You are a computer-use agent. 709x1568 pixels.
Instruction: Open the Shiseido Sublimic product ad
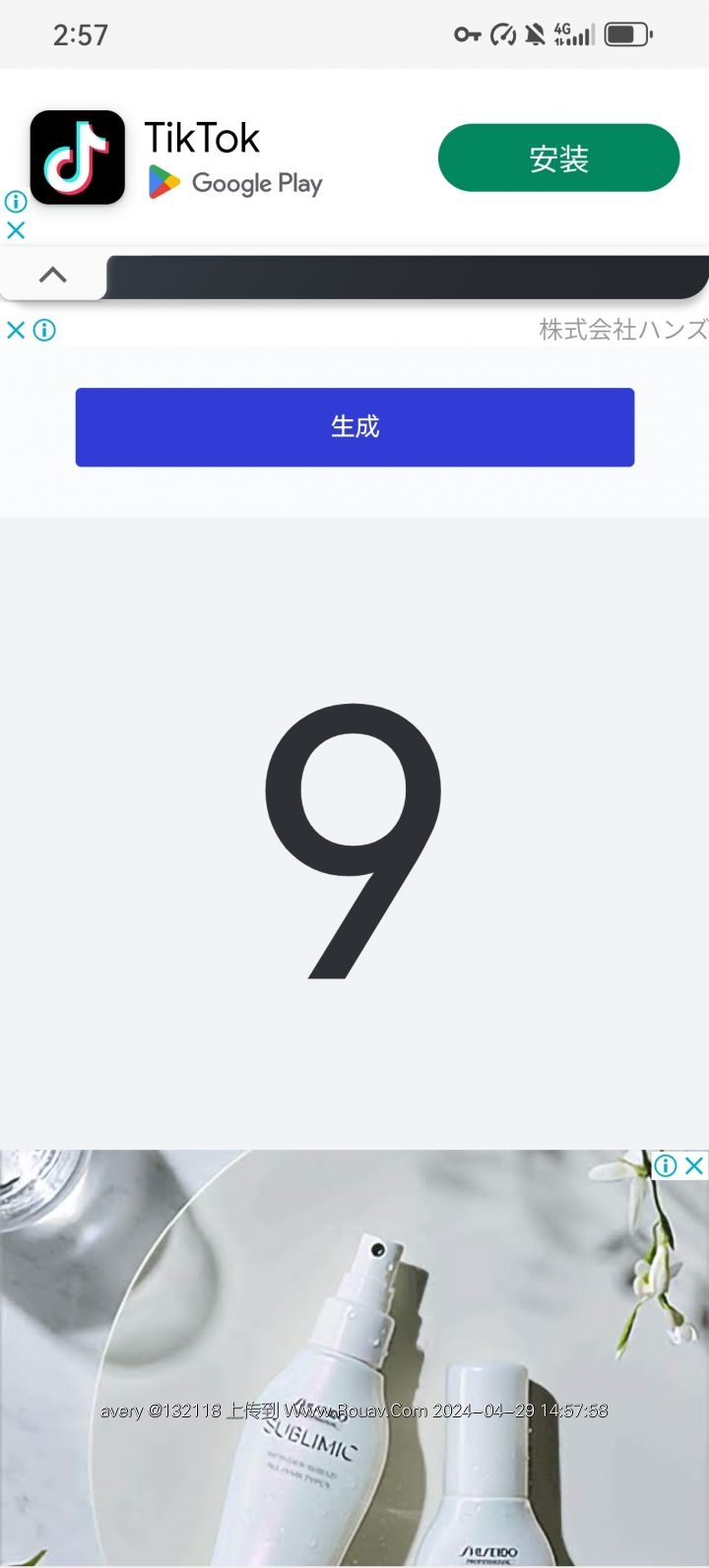coord(354,1378)
